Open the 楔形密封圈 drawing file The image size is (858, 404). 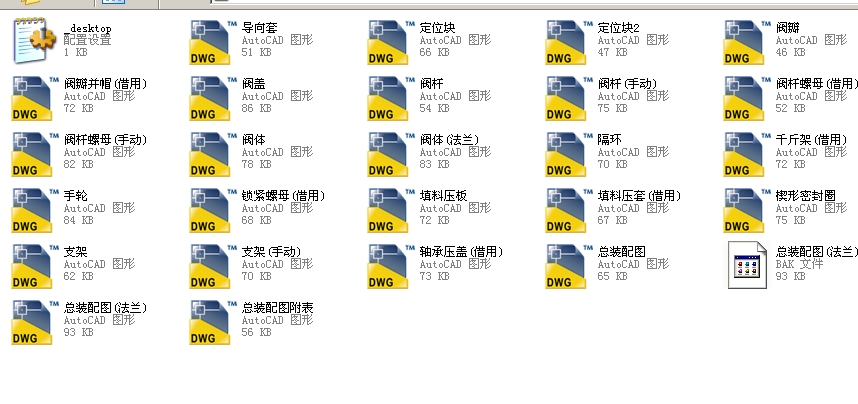pyautogui.click(x=747, y=209)
